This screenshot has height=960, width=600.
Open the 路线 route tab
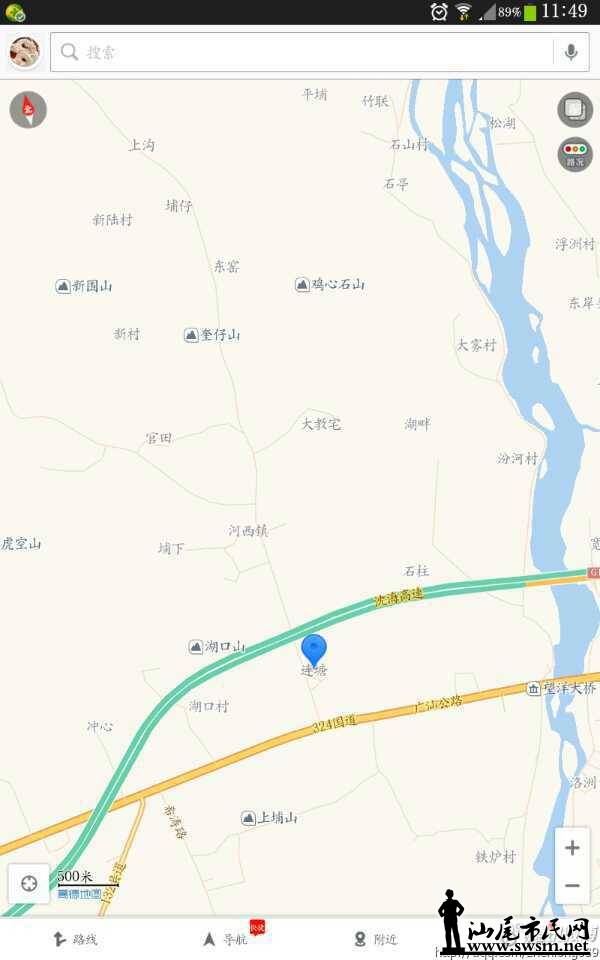click(x=75, y=939)
